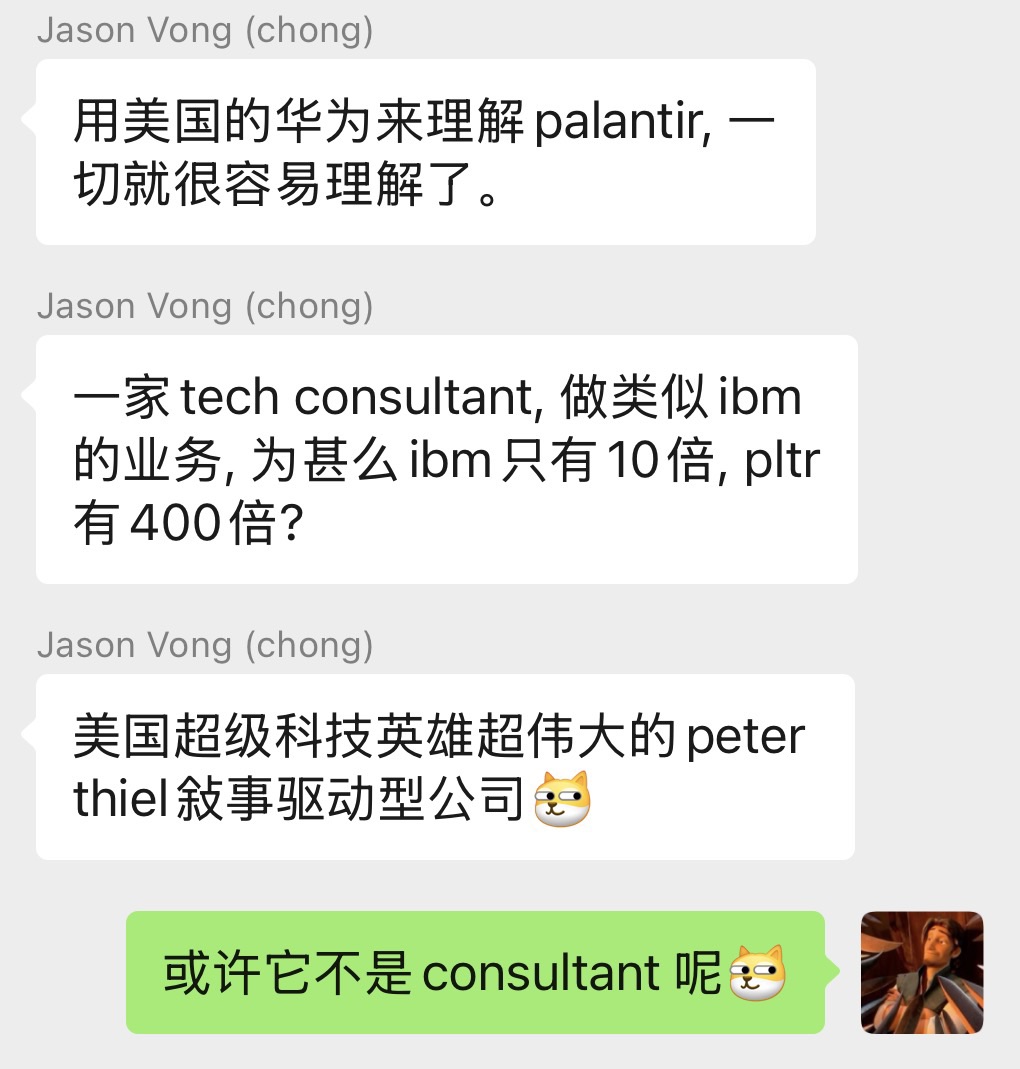Open the profile of the green message's sender avatar
This screenshot has height=1069, width=1020.
921,972
